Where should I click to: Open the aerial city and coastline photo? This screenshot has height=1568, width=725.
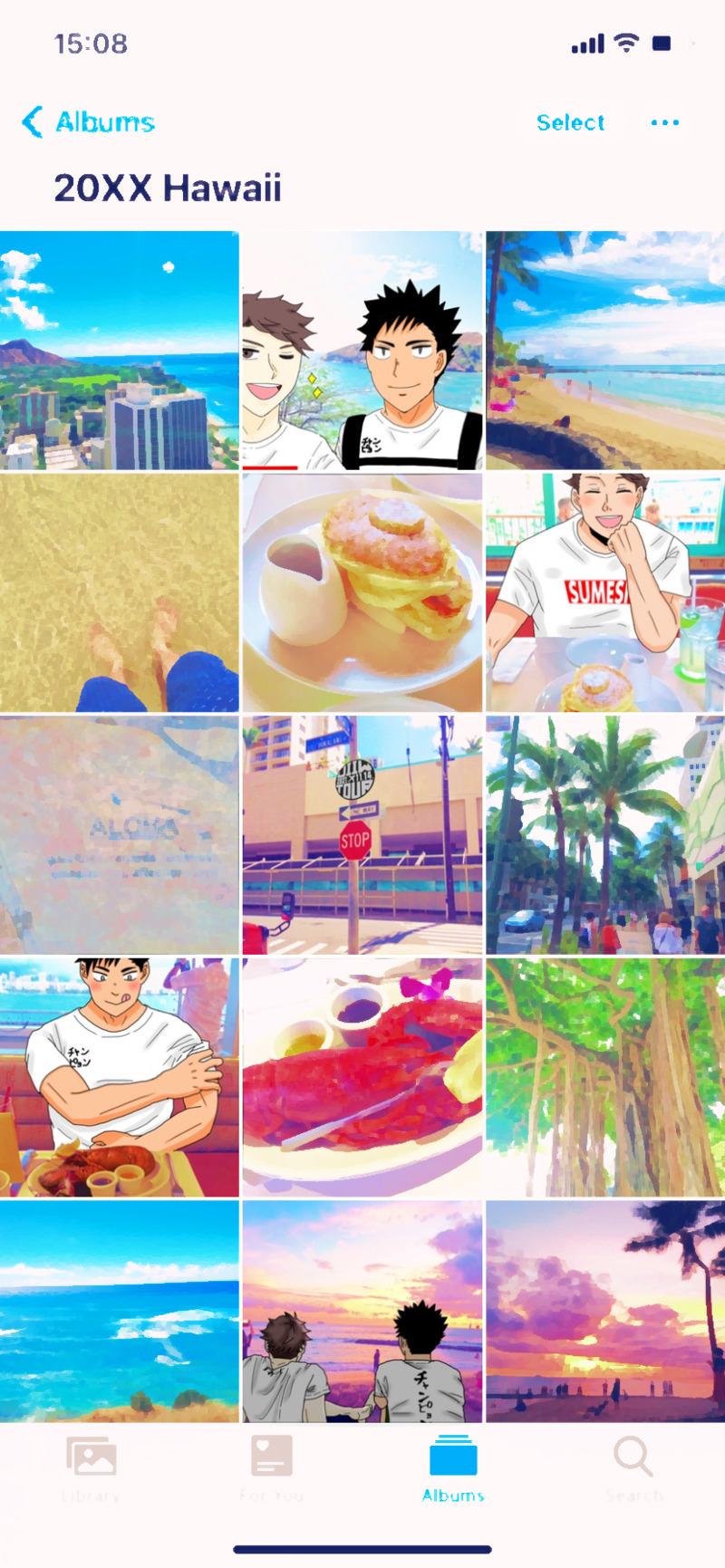click(120, 351)
